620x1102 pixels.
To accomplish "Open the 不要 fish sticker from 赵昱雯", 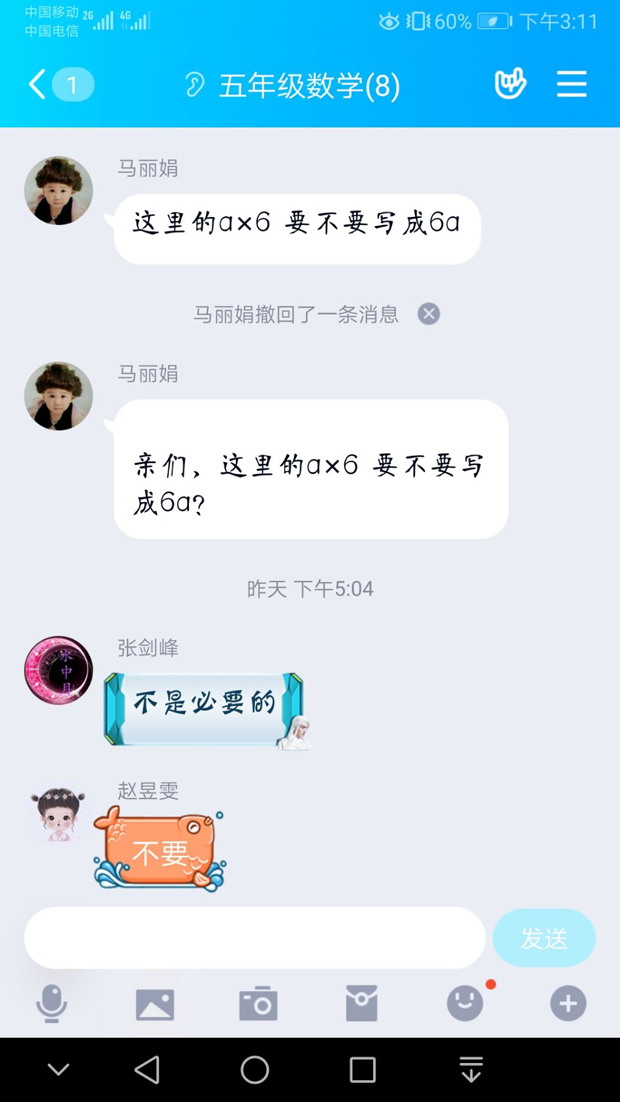I will [x=160, y=849].
